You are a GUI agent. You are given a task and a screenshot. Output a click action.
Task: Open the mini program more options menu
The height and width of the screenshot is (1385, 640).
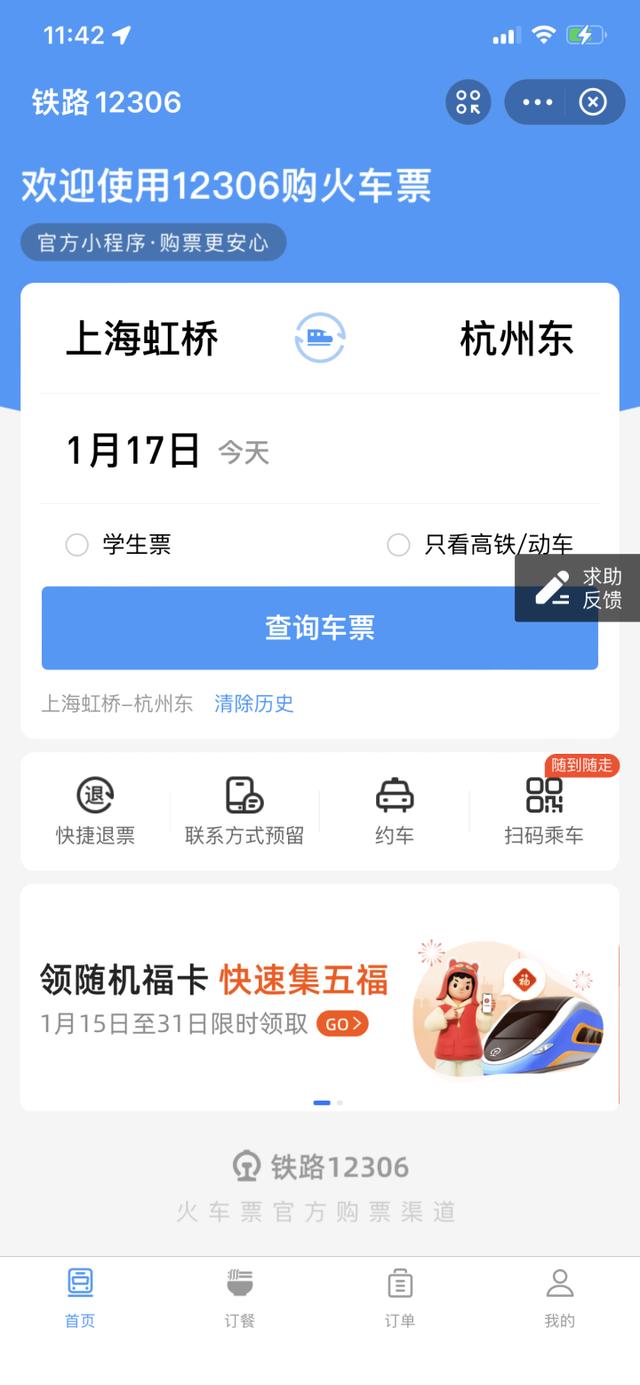point(537,102)
